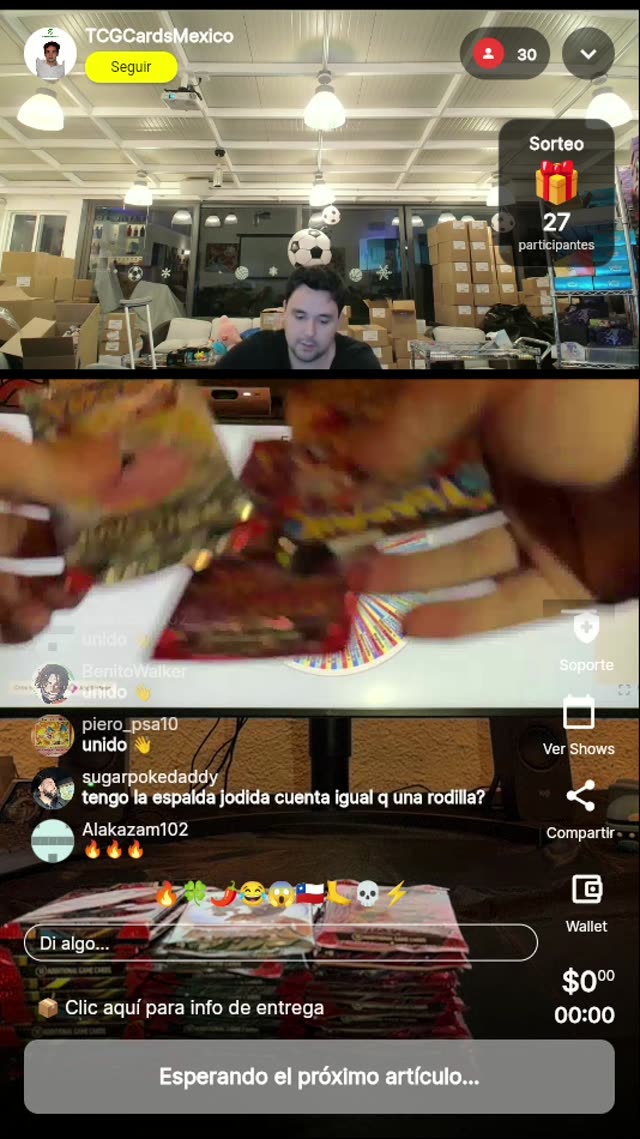The image size is (640, 1139).
Task: Follow TCGCardsMexico with the Seguir button
Action: point(131,67)
